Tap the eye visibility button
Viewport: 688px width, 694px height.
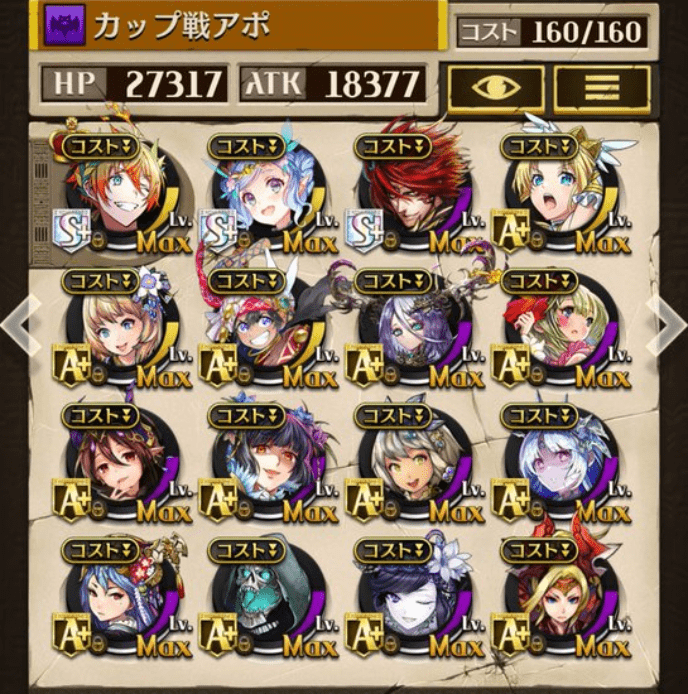496,88
